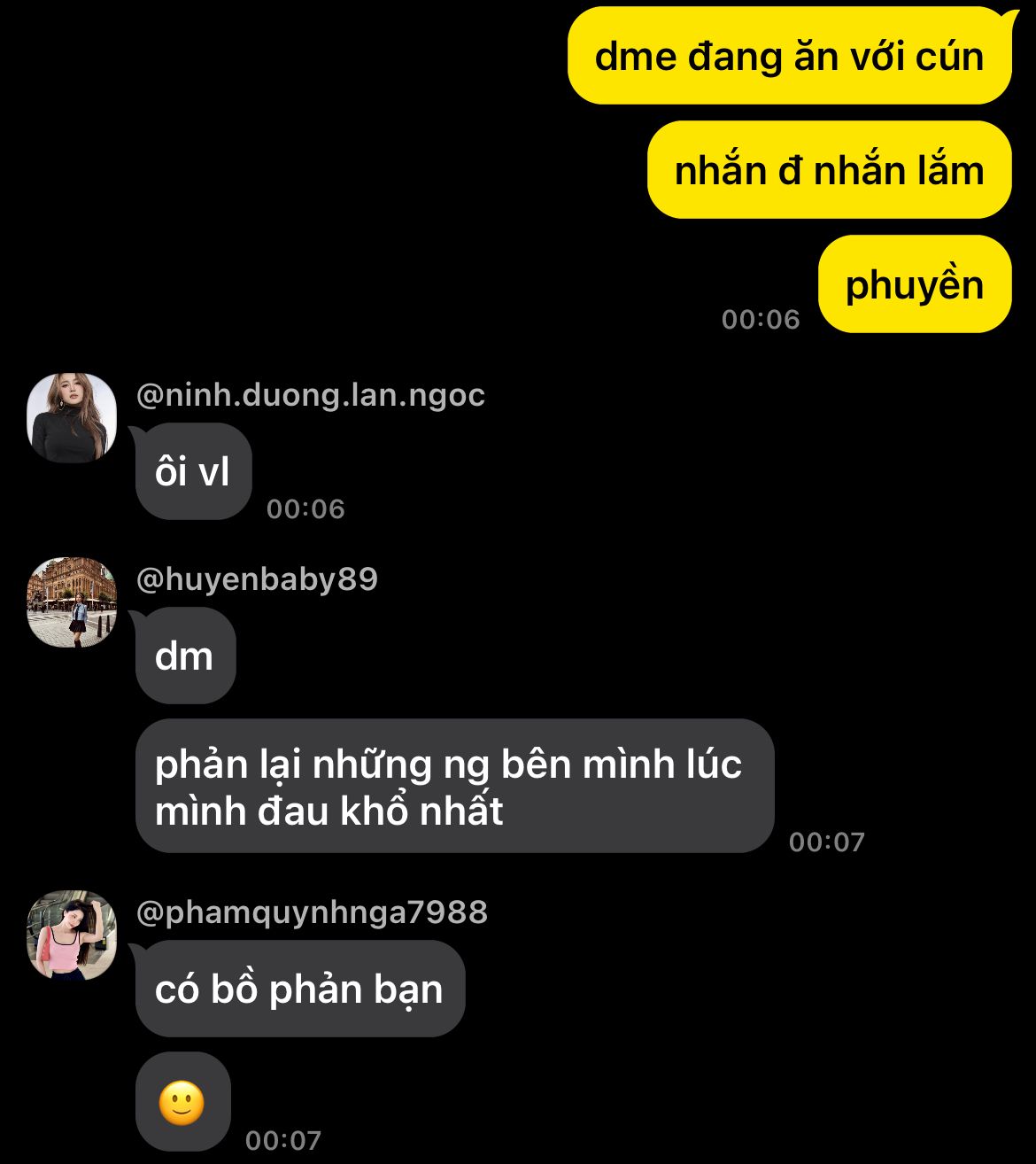Open the @huyenbaby89 username
The height and width of the screenshot is (1164, 1036).
click(x=257, y=579)
